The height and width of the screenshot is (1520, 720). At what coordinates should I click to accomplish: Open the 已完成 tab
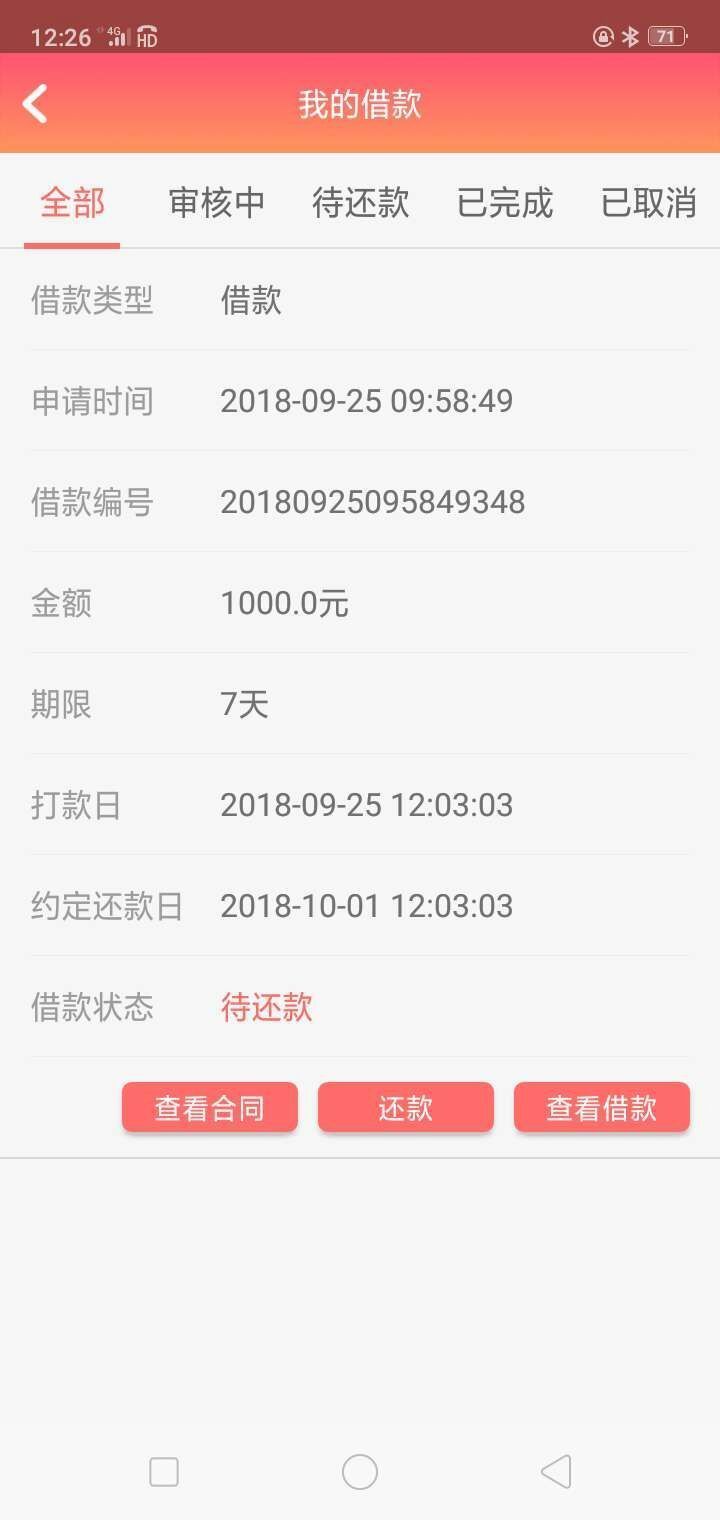504,202
